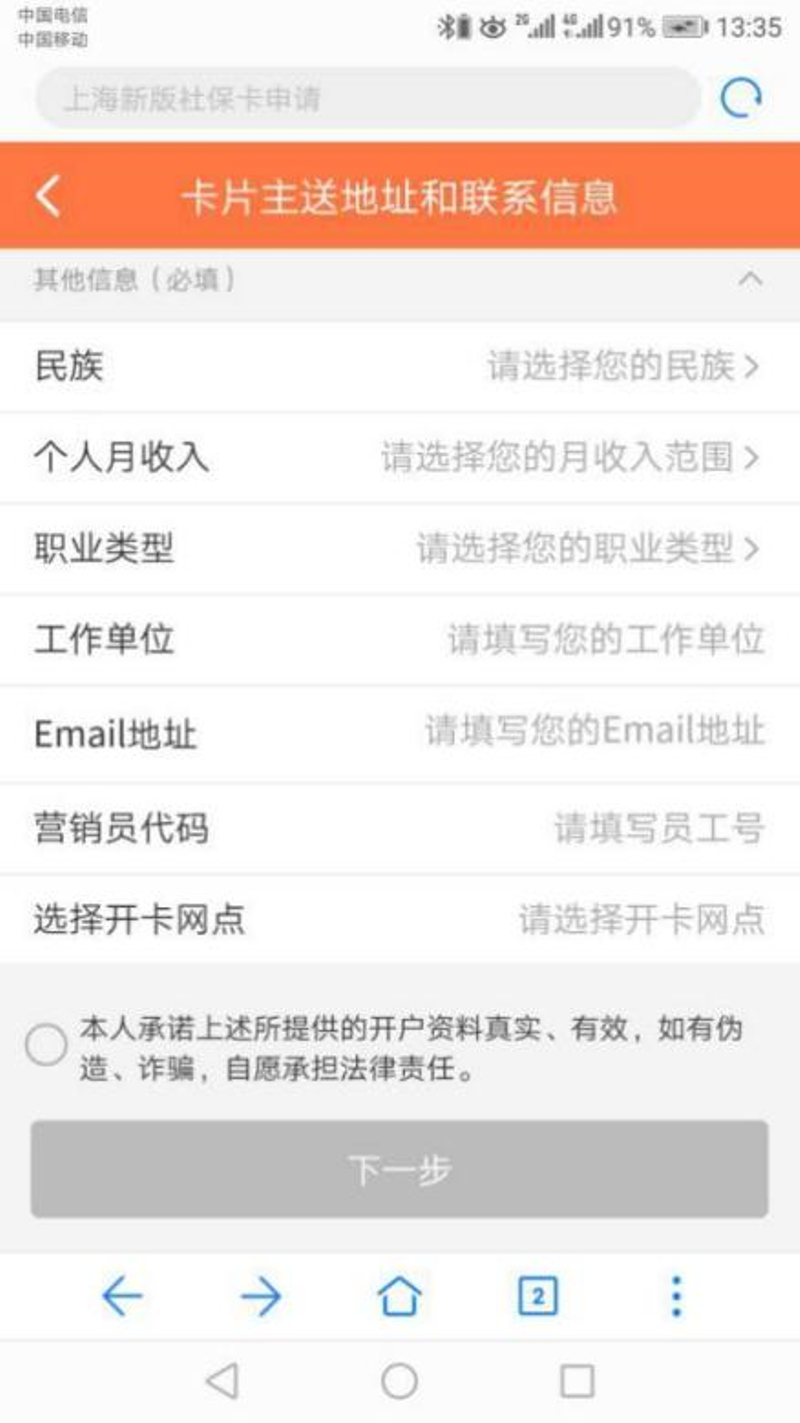
Task: Enter your Email地址
Action: [x=595, y=731]
